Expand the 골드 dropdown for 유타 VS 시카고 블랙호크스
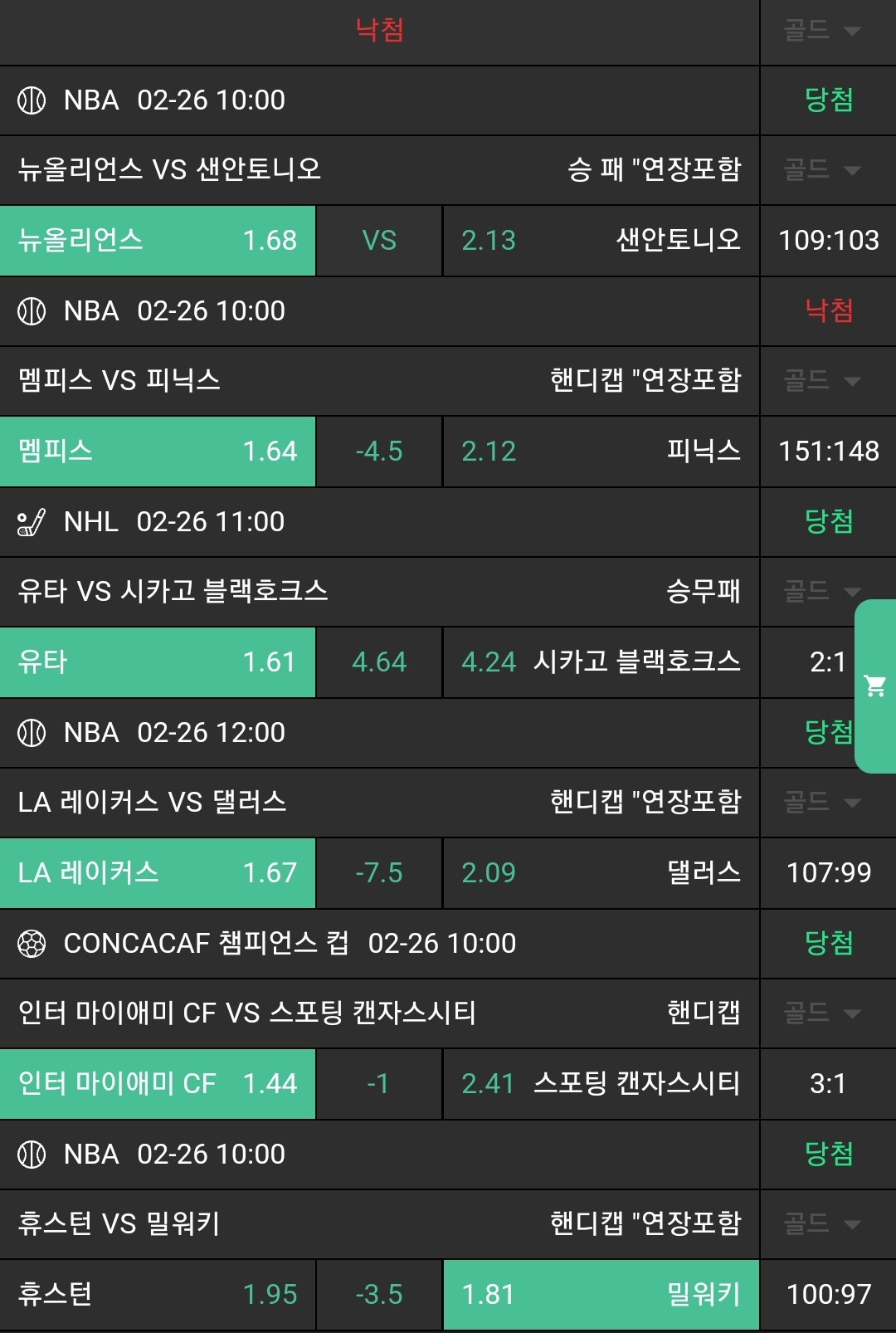 coord(817,592)
